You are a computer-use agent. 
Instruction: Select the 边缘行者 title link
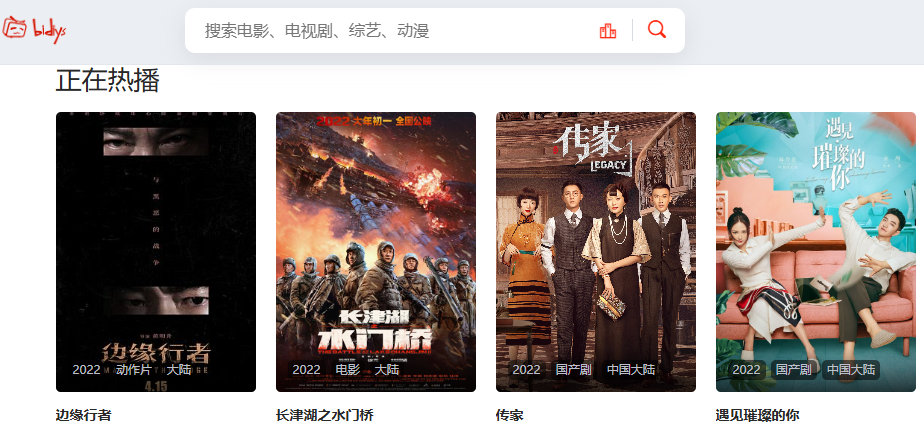tap(84, 415)
